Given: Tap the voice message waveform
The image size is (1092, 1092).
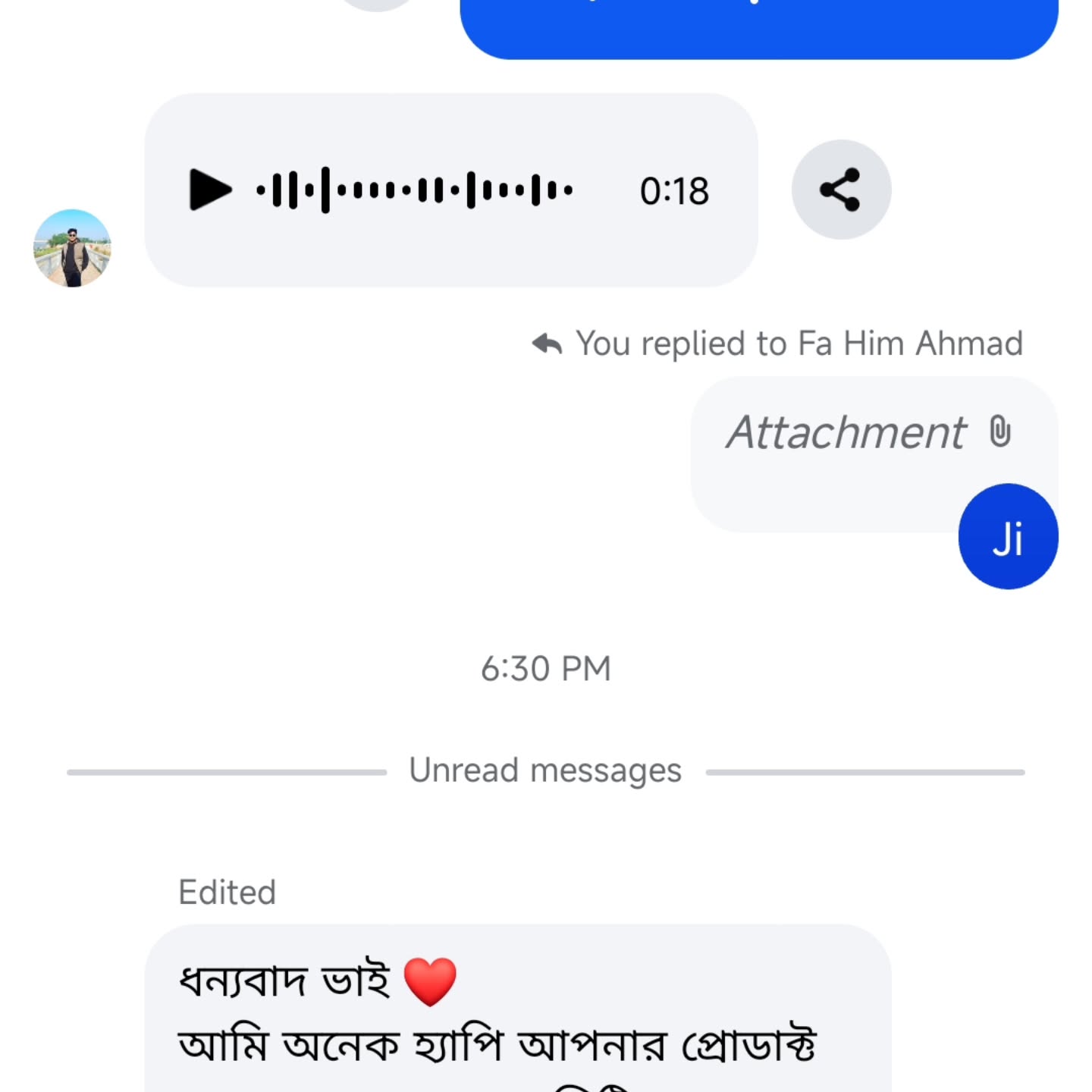Looking at the screenshot, I should 414,190.
